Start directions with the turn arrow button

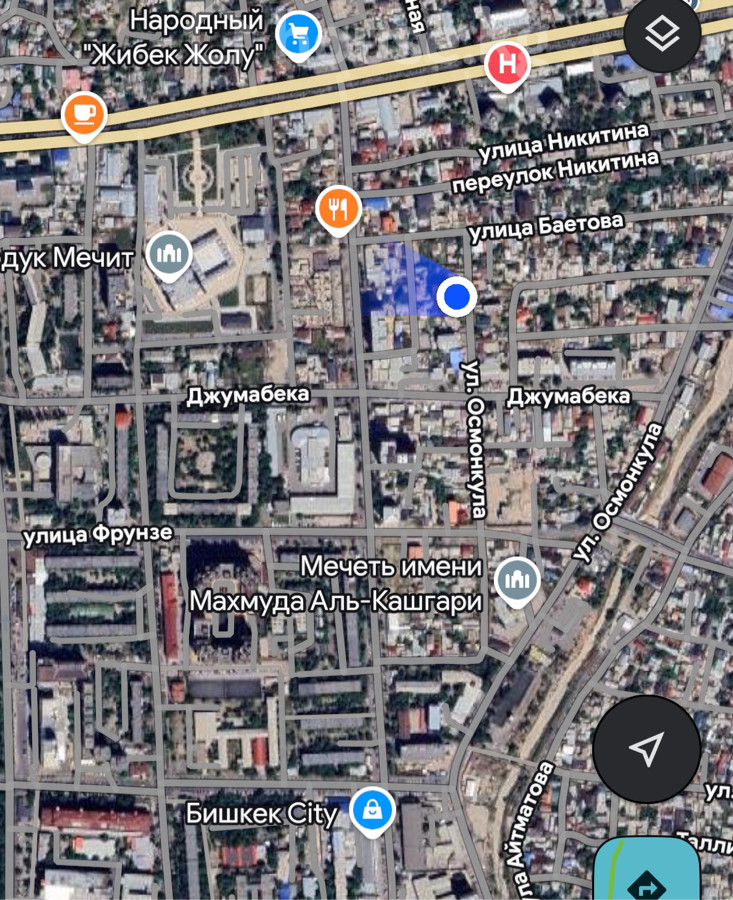click(x=648, y=880)
